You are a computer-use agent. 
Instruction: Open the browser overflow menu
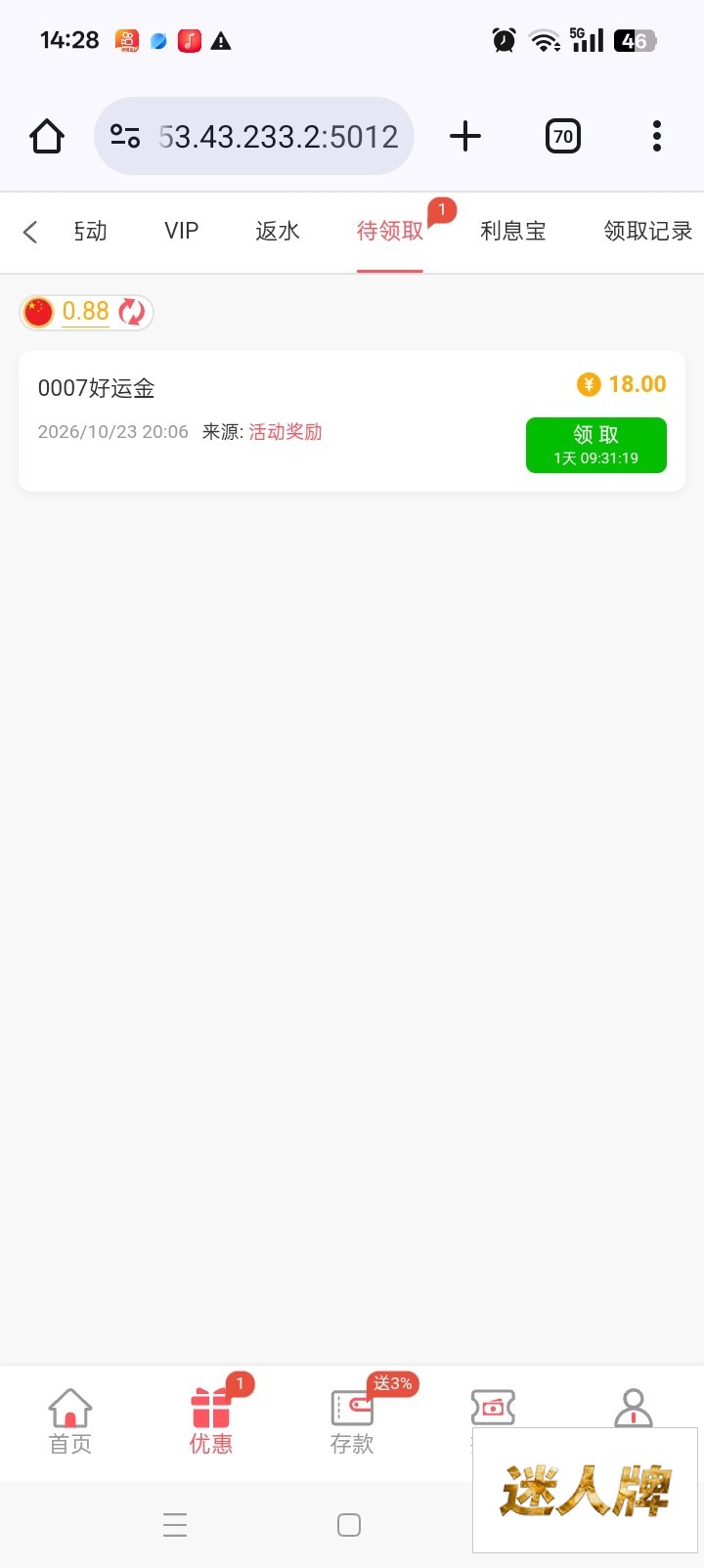point(657,136)
